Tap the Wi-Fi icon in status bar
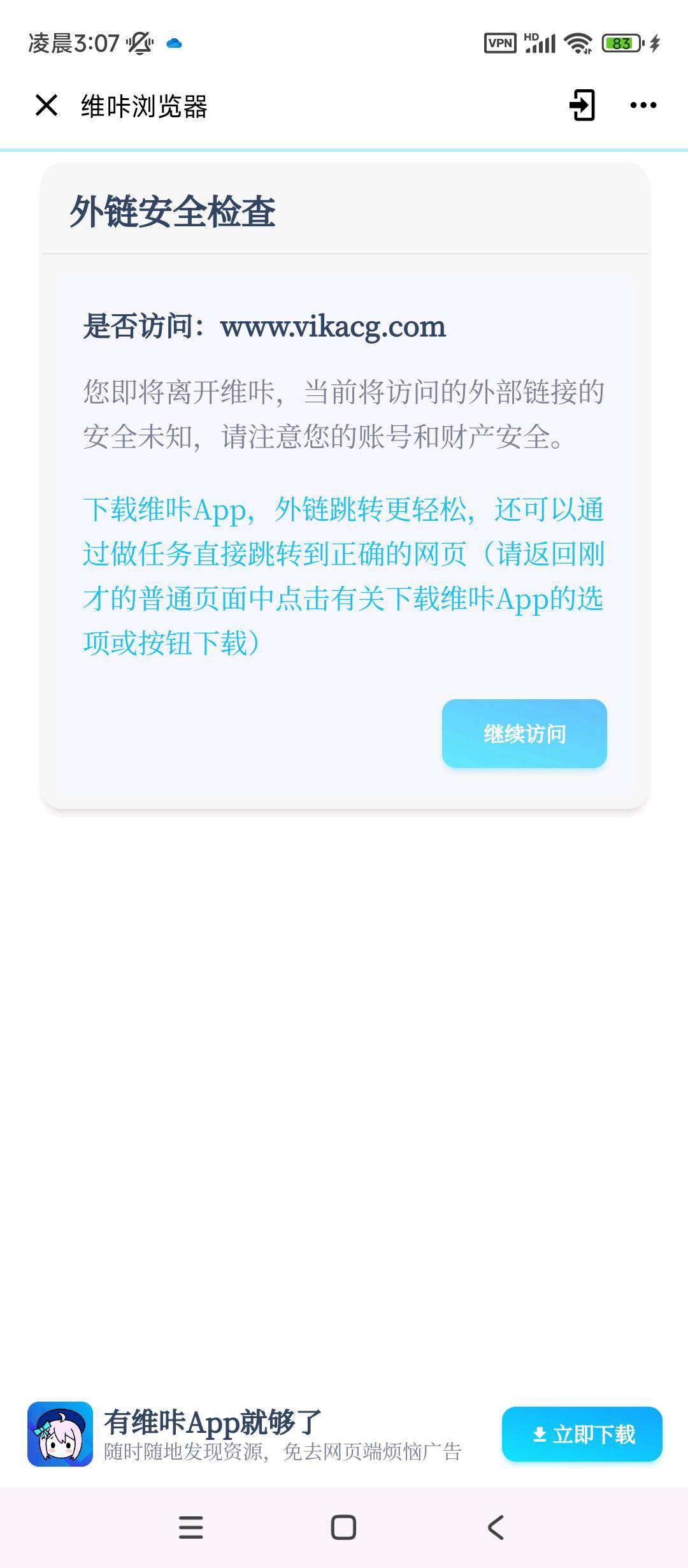Image resolution: width=688 pixels, height=1568 pixels. click(581, 43)
